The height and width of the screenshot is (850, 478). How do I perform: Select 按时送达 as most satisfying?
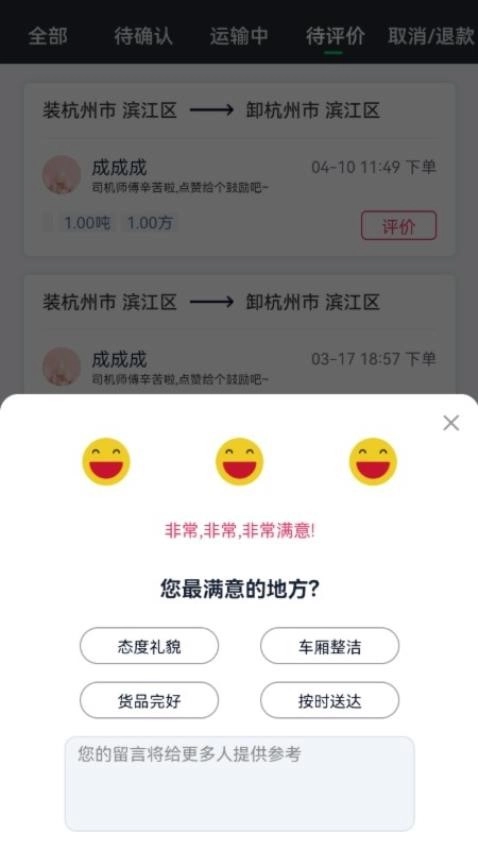[330, 700]
